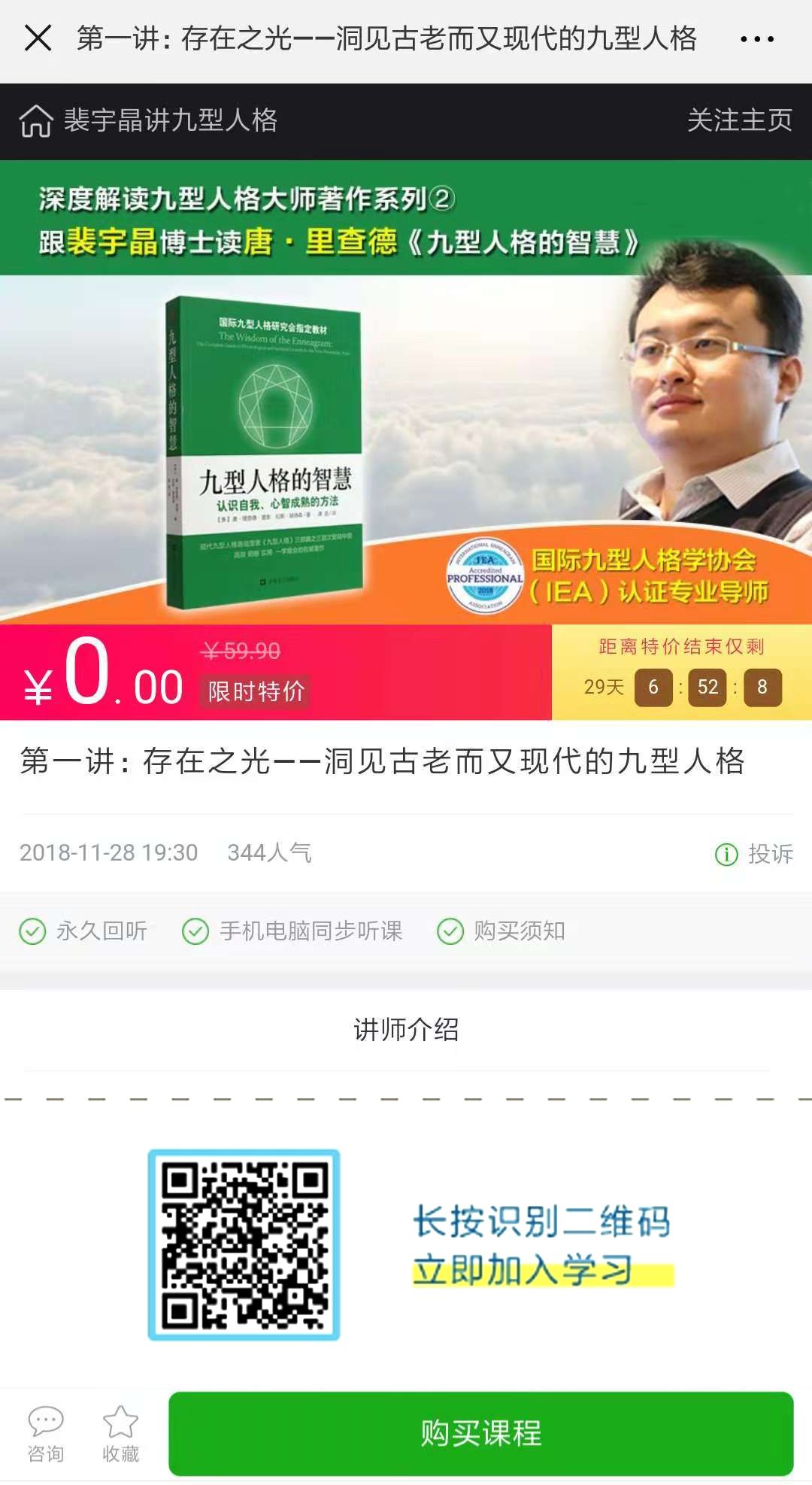Go to 裴宇晶讲九型人格 home page

(149, 120)
